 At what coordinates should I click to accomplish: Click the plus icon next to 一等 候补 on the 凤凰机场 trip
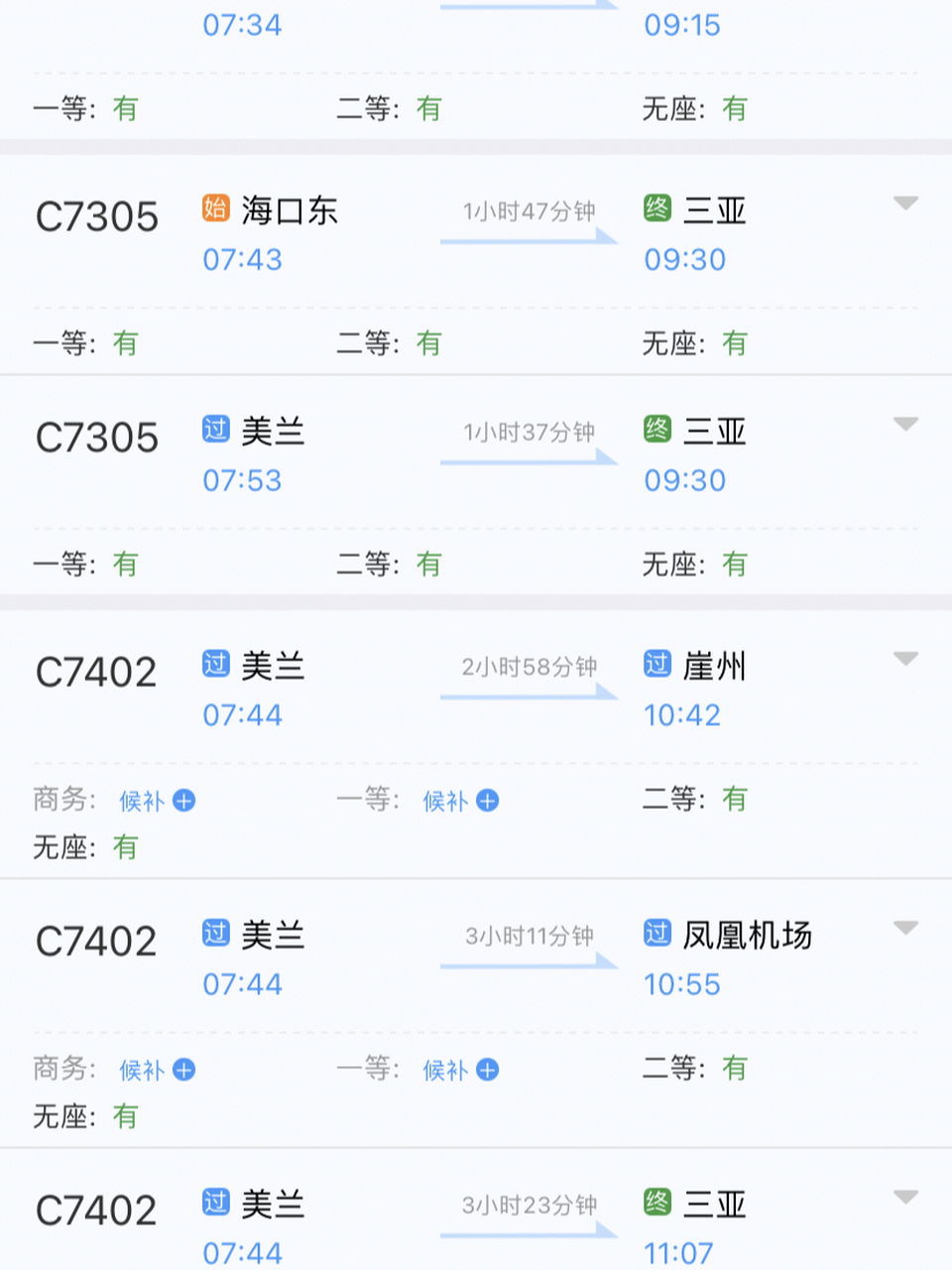pos(487,1071)
